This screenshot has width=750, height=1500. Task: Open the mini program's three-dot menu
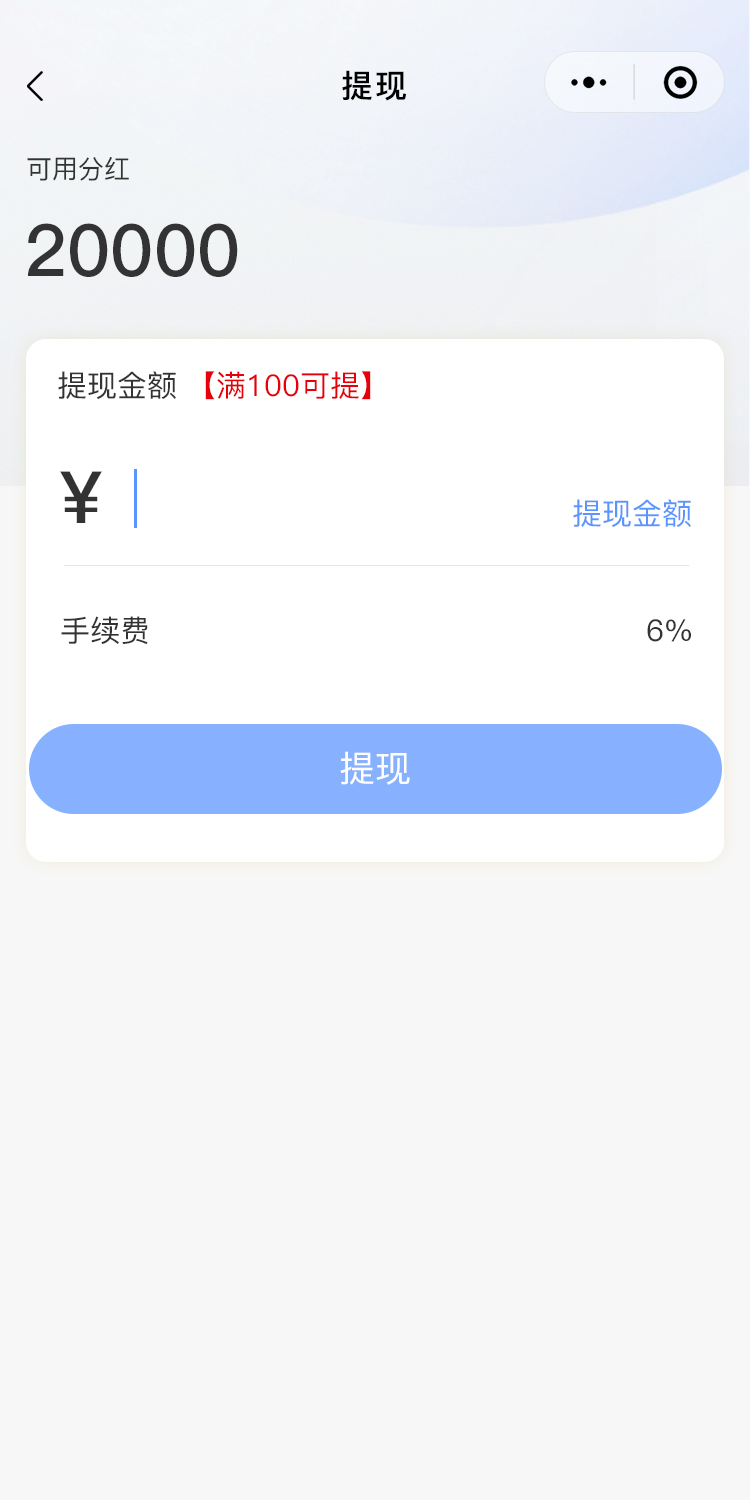click(x=589, y=83)
